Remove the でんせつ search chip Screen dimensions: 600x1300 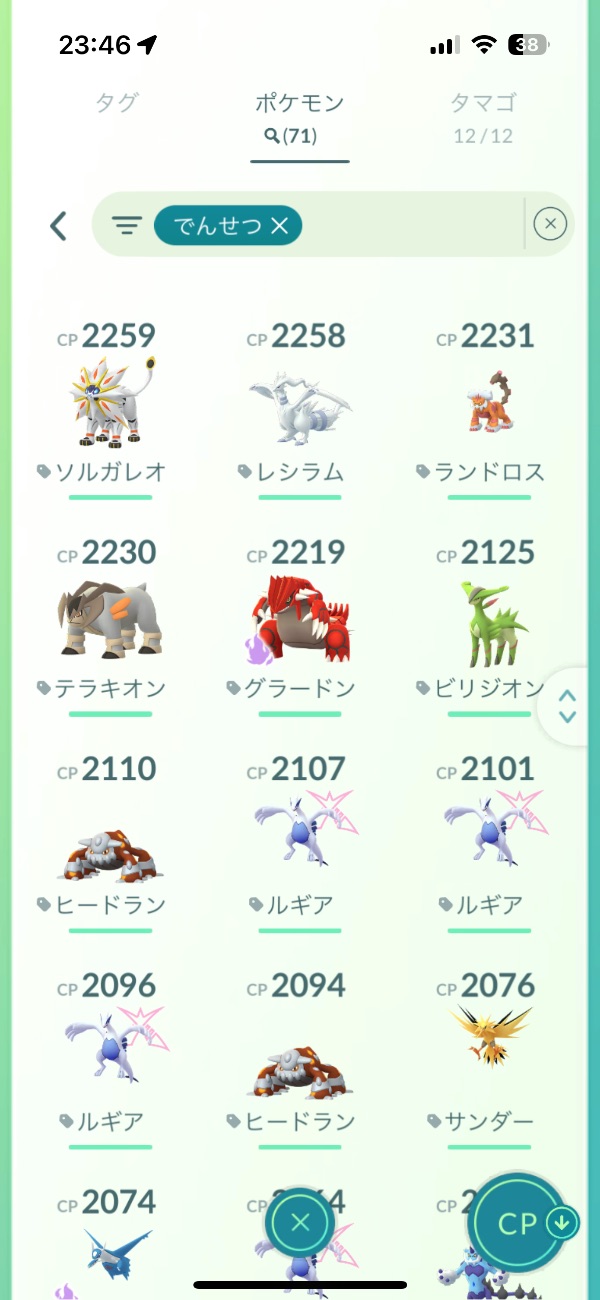pyautogui.click(x=279, y=227)
